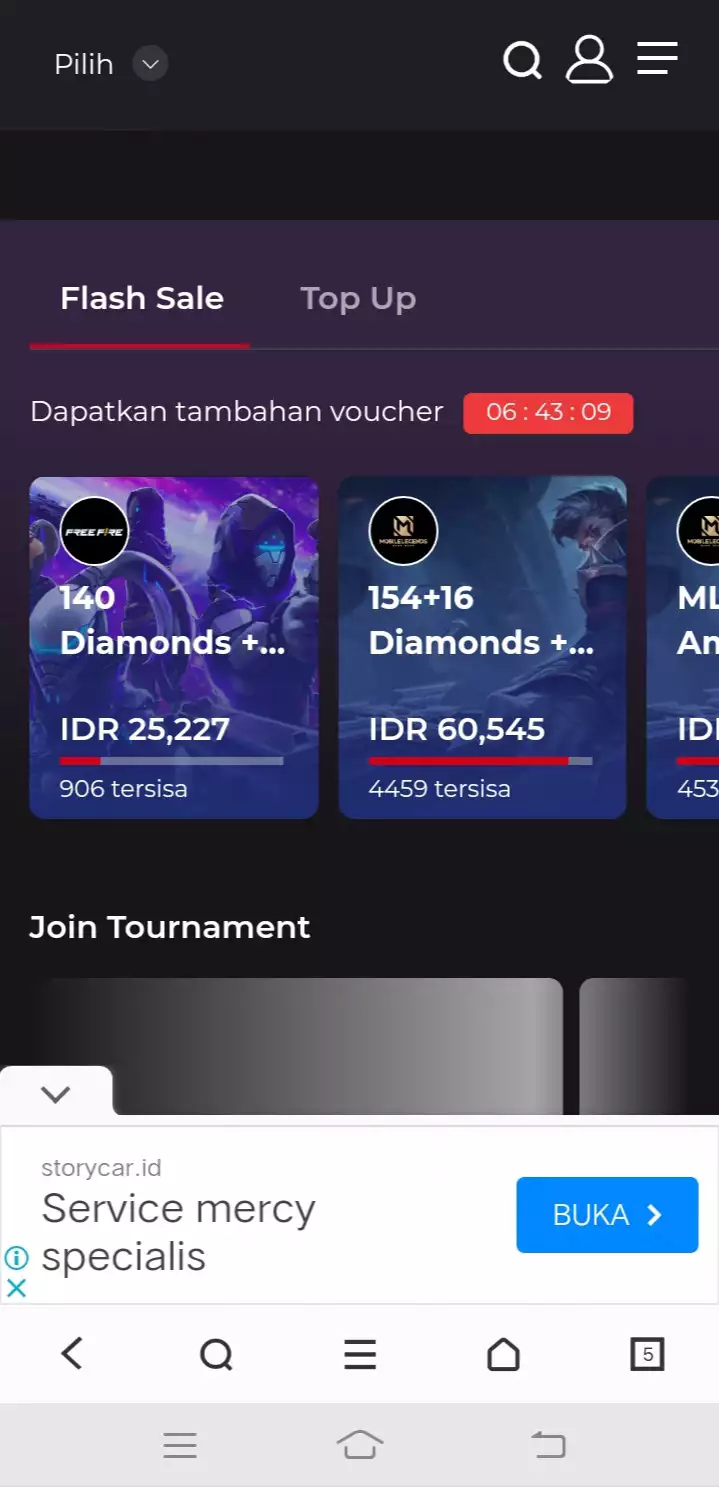Viewport: 719px width, 1487px height.
Task: Go to the browser home page
Action: [x=503, y=1354]
